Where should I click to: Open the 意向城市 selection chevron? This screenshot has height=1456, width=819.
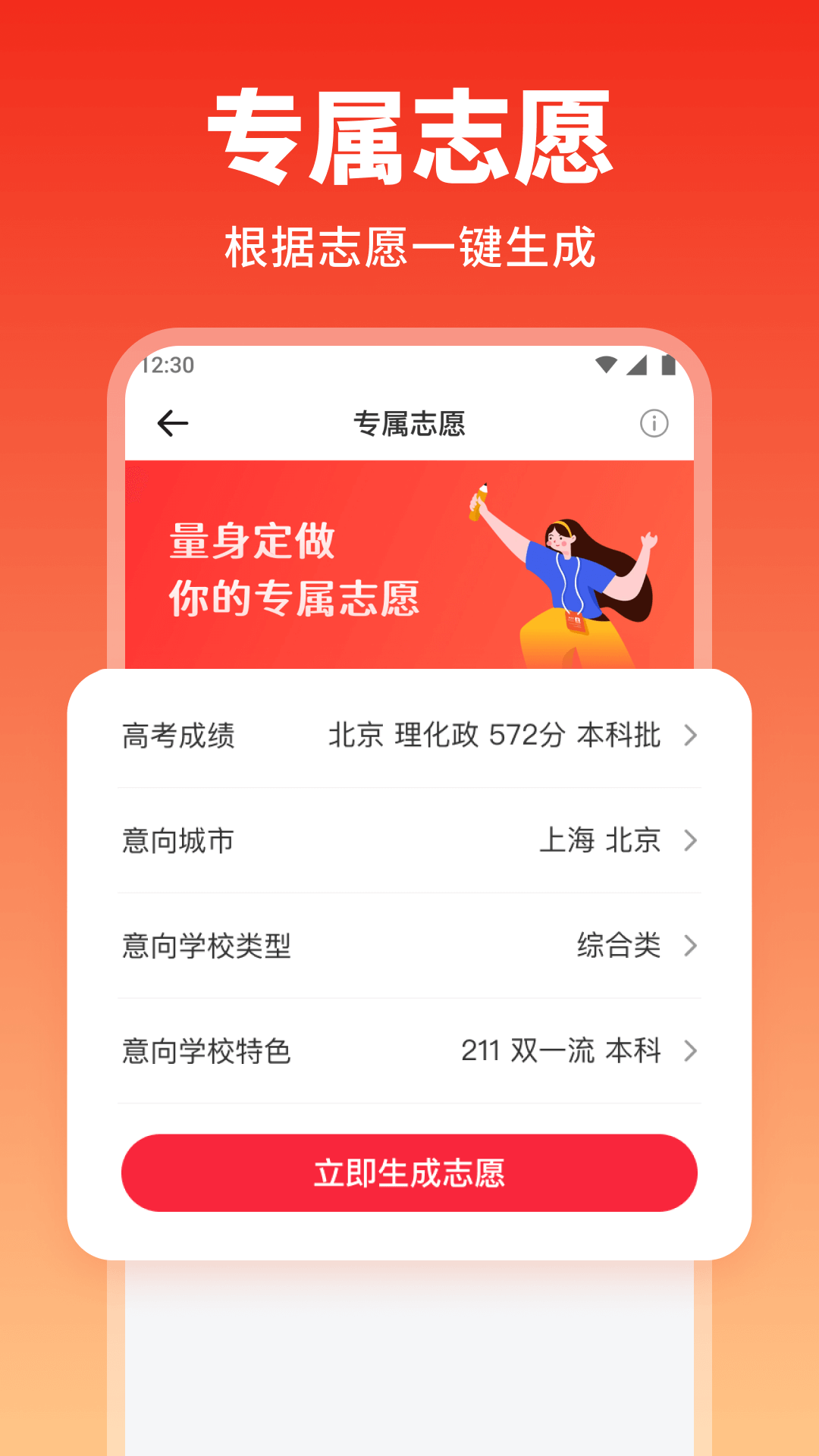pos(689,841)
